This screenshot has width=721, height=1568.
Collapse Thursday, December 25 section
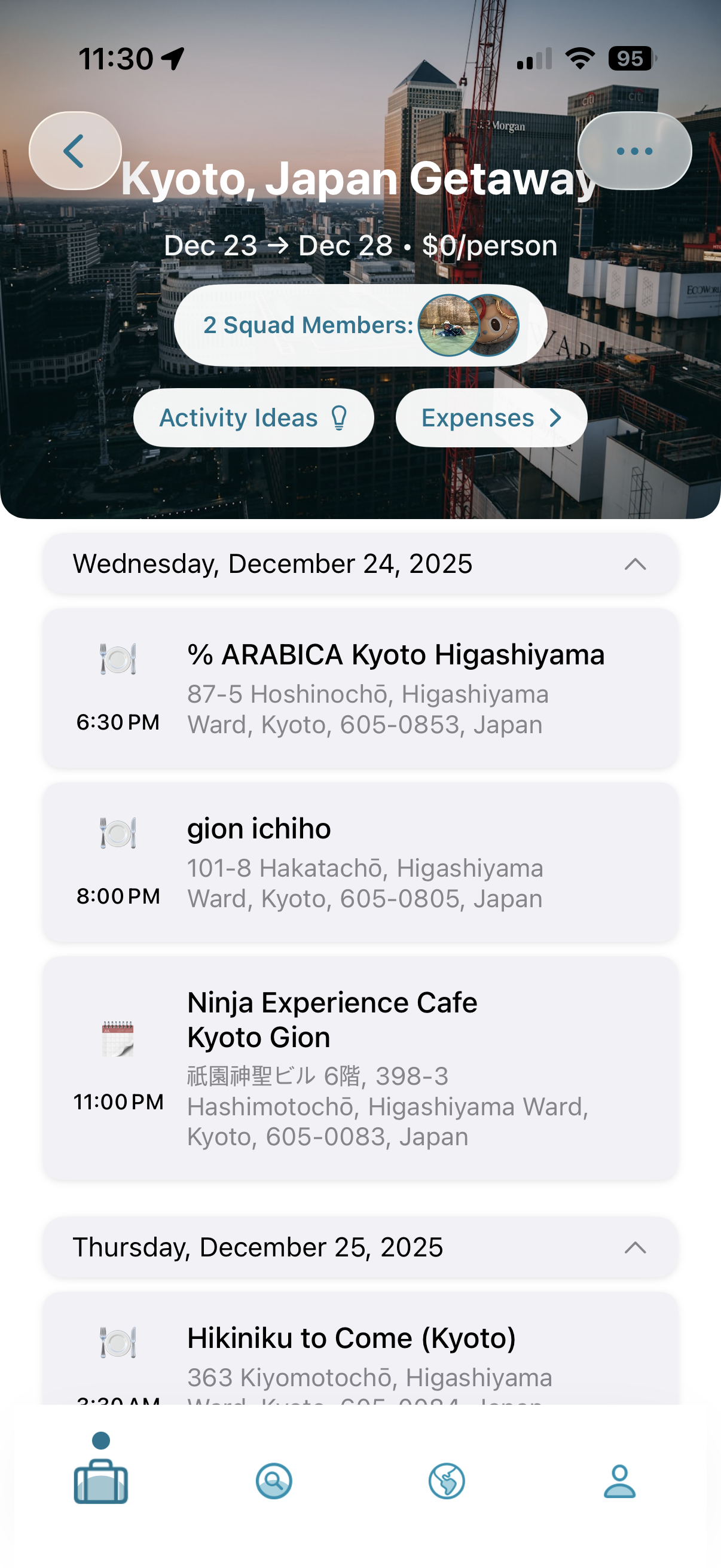click(634, 1248)
